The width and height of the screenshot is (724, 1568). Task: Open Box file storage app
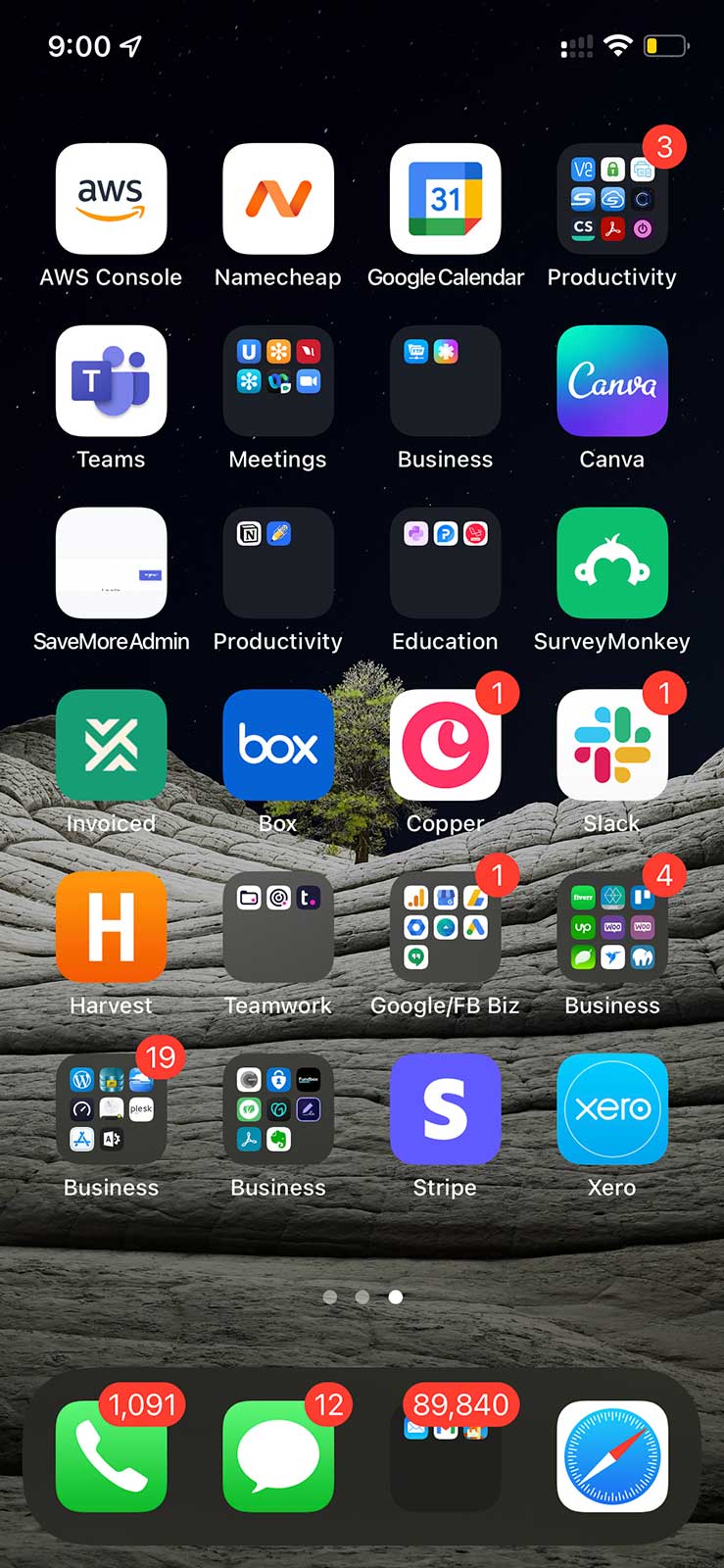pos(278,745)
